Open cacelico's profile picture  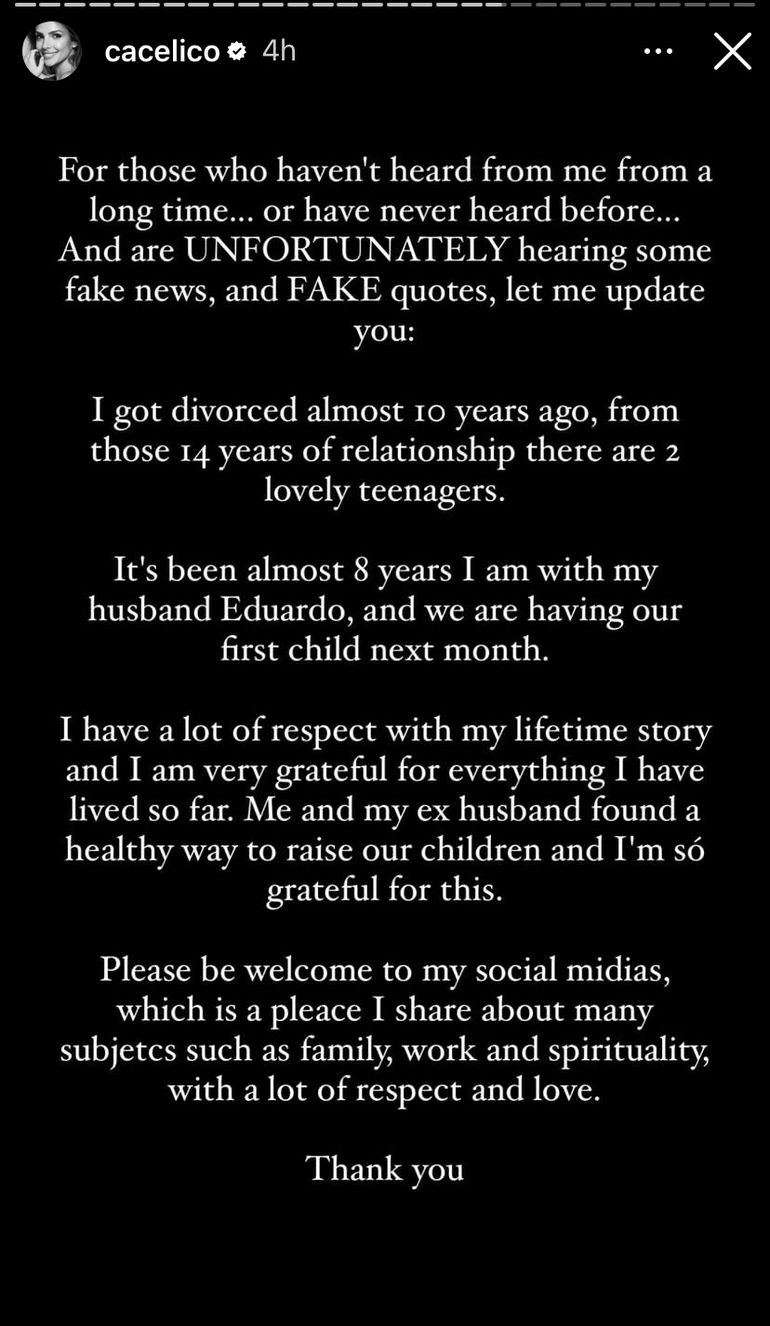[51, 51]
